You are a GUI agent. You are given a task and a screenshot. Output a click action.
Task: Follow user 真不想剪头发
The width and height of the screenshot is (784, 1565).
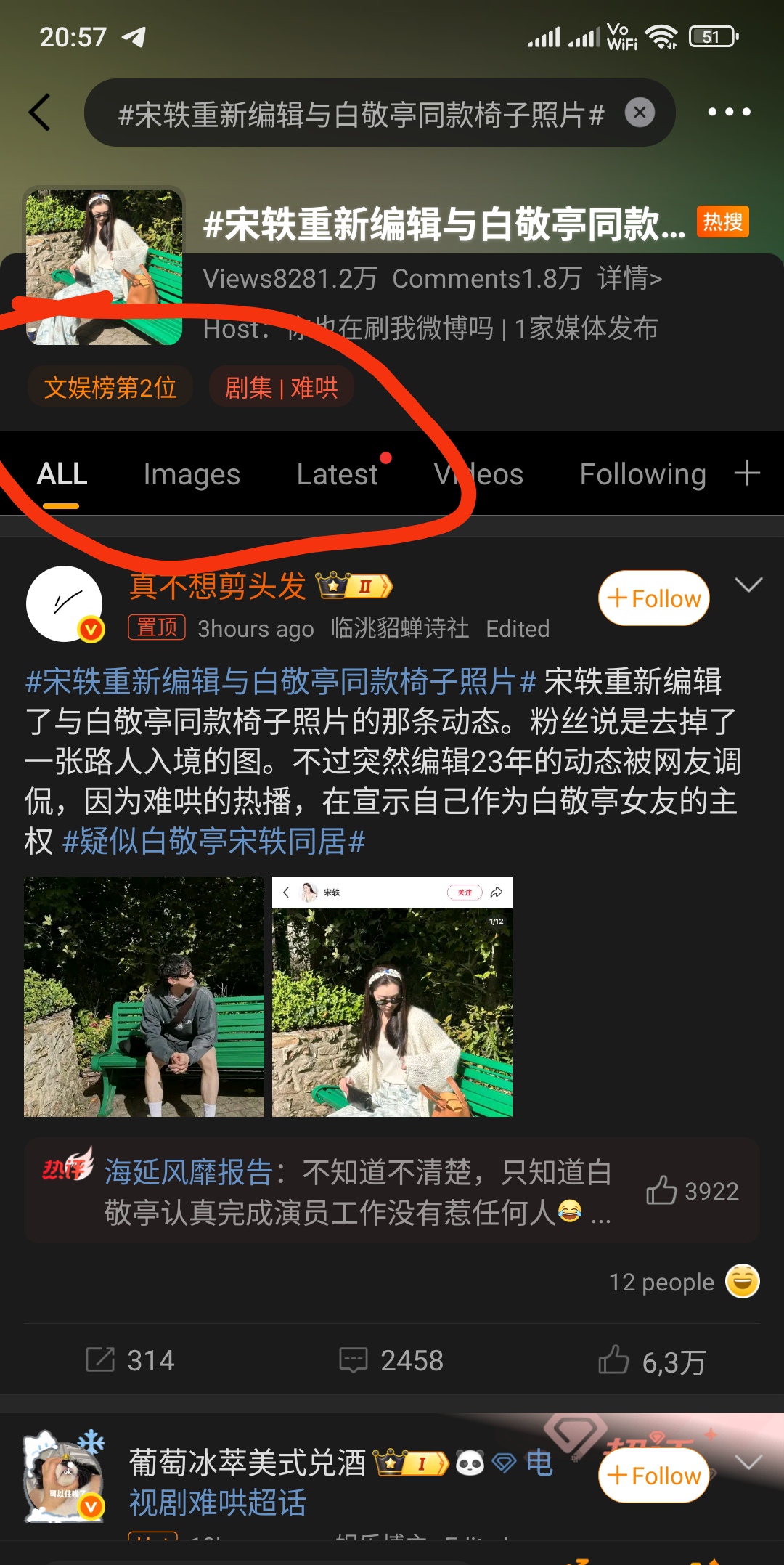(654, 598)
